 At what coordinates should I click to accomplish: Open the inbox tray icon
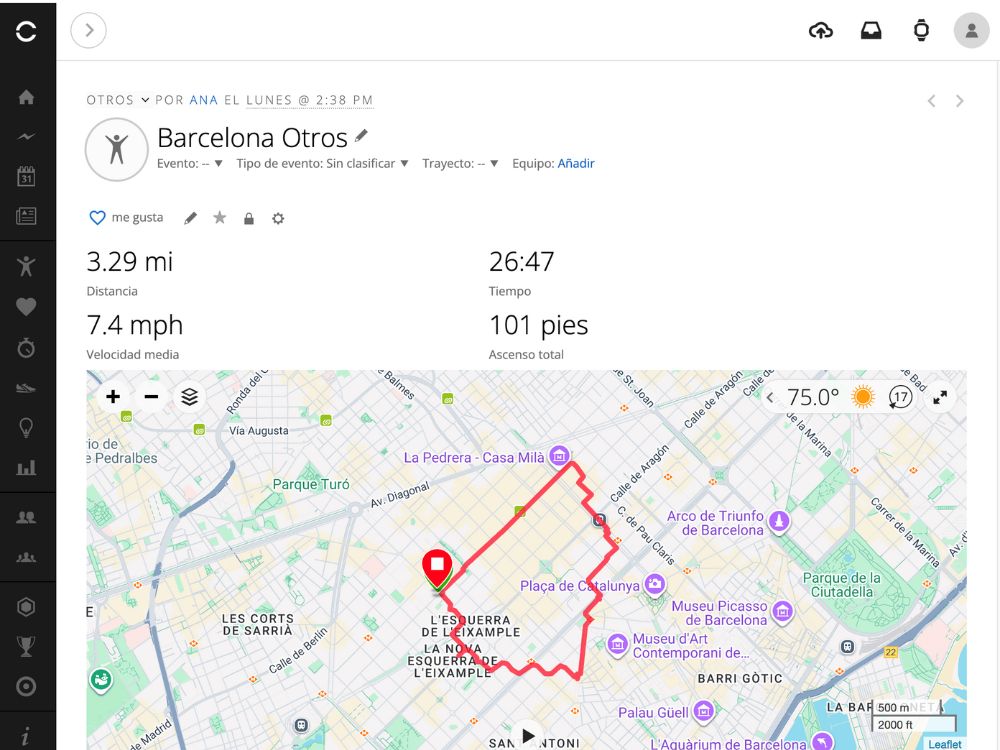pyautogui.click(x=871, y=30)
